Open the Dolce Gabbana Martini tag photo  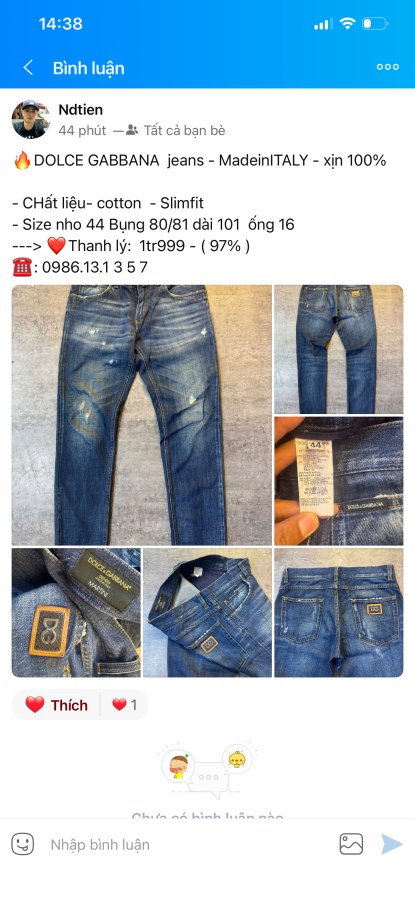[x=76, y=612]
